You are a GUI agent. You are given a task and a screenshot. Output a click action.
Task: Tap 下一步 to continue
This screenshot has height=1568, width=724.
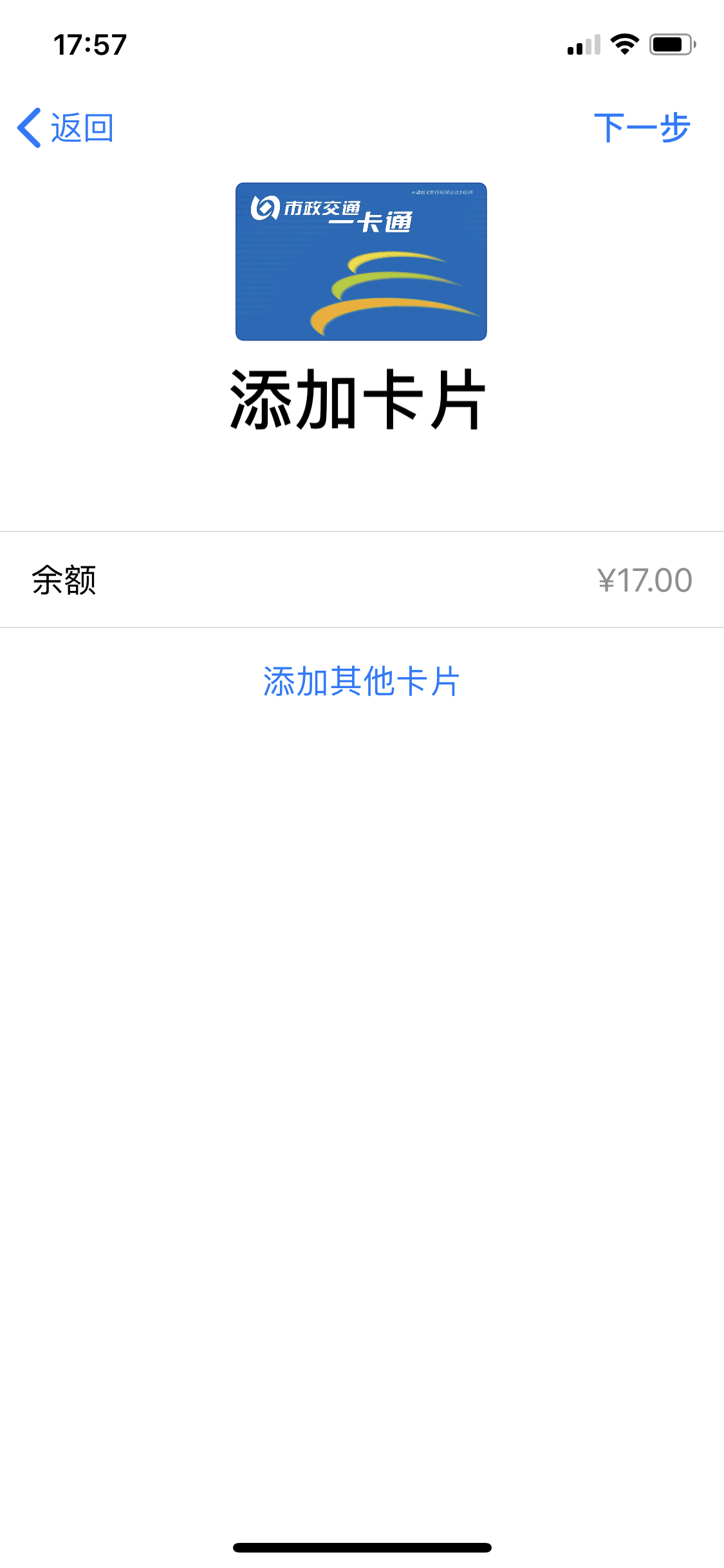point(642,127)
